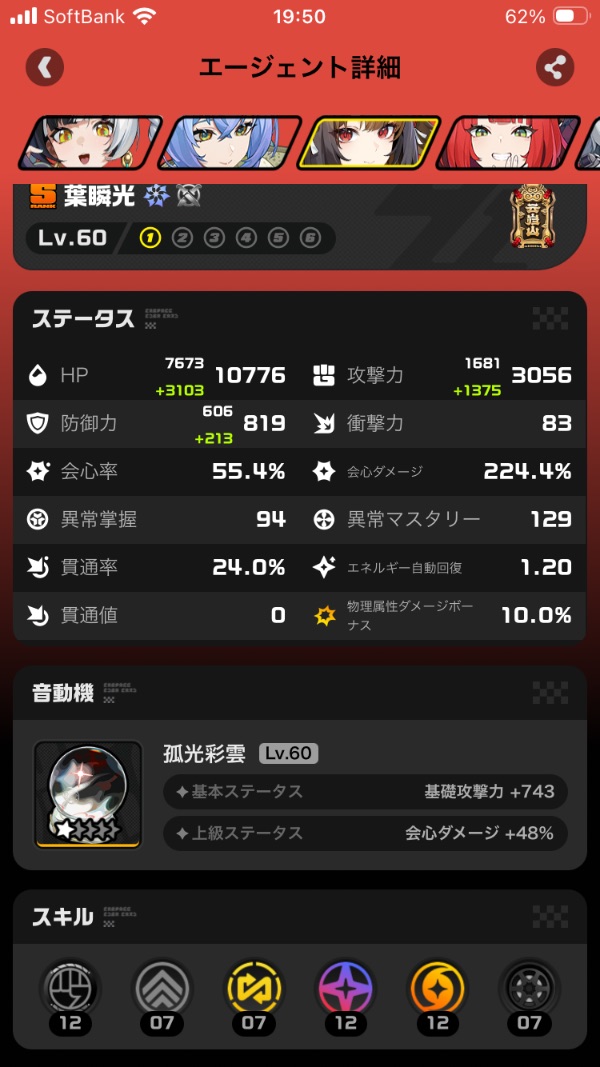Viewport: 600px width, 1067px height.
Task: Open the 孤光彩雲 W-Engine image
Action: click(88, 794)
